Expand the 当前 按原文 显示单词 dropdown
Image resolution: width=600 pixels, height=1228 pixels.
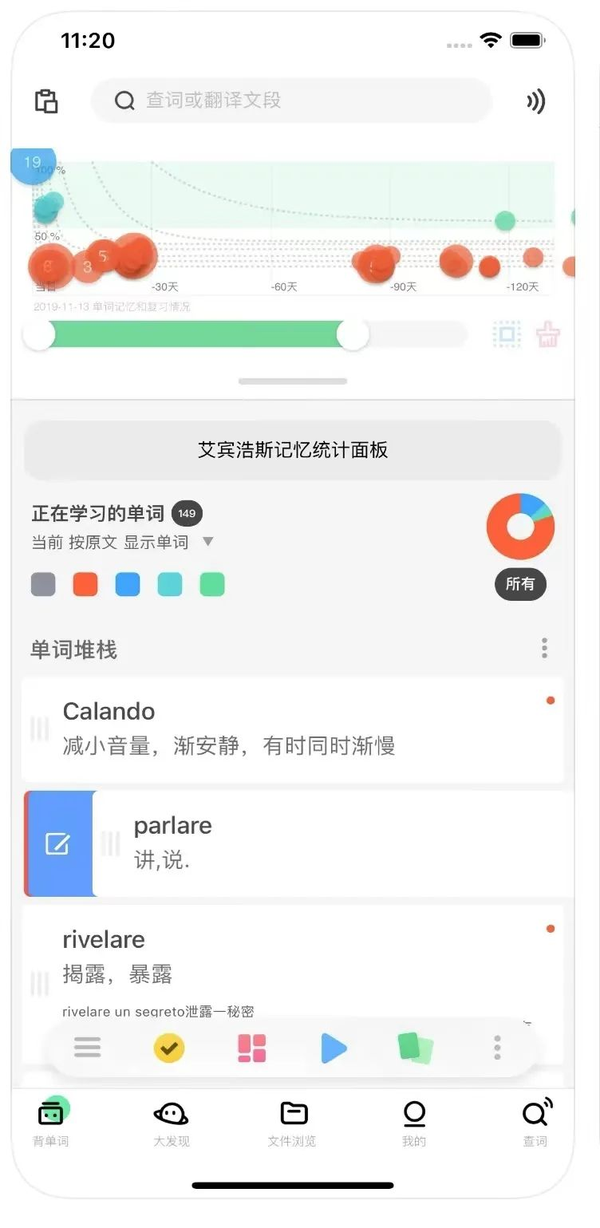(208, 542)
